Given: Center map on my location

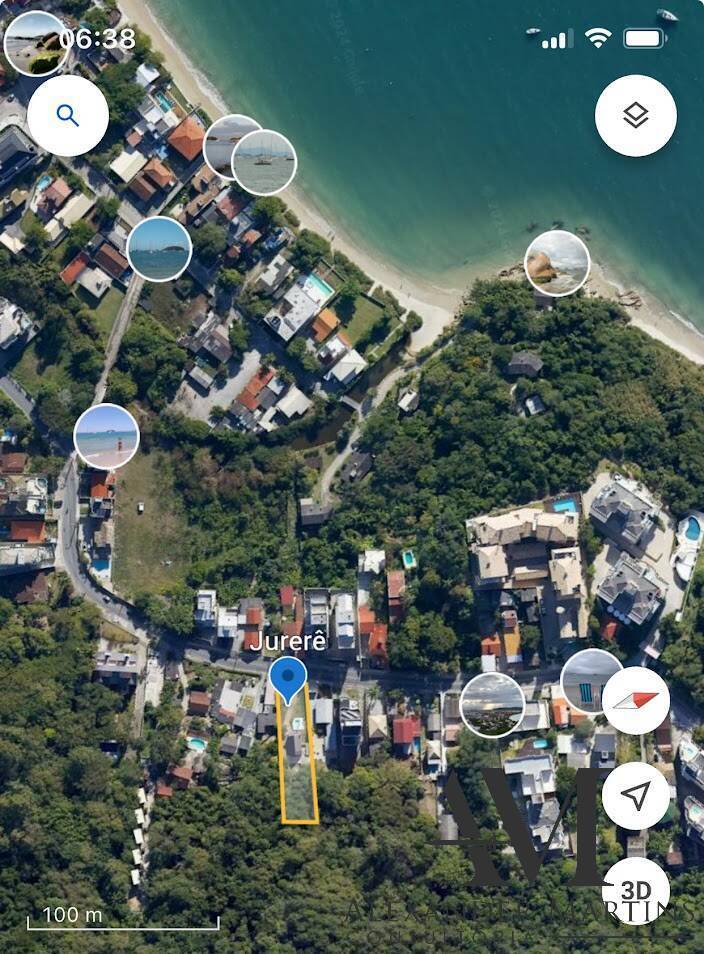Looking at the screenshot, I should (x=636, y=796).
